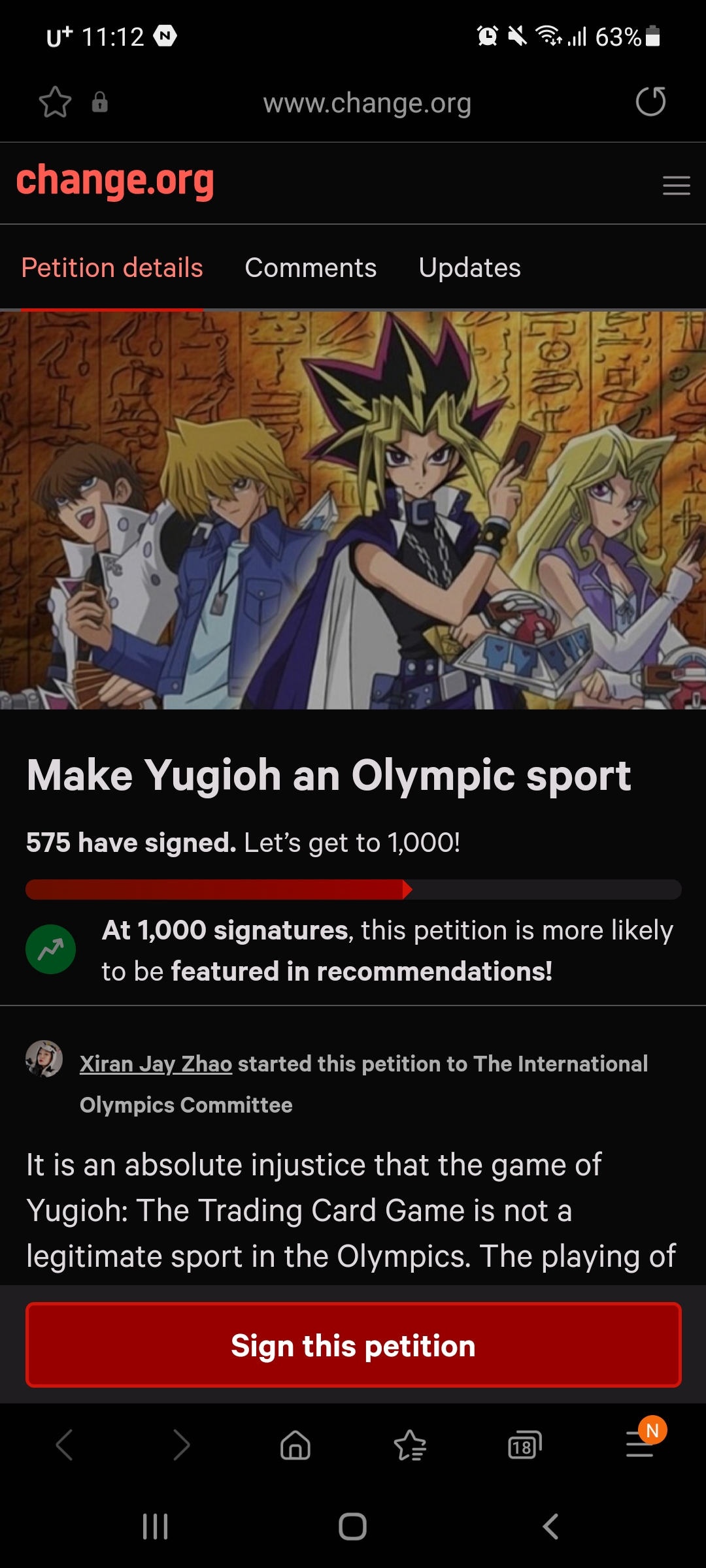Viewport: 706px width, 1568px height.
Task: Tap the www.change.org address bar
Action: (x=367, y=103)
